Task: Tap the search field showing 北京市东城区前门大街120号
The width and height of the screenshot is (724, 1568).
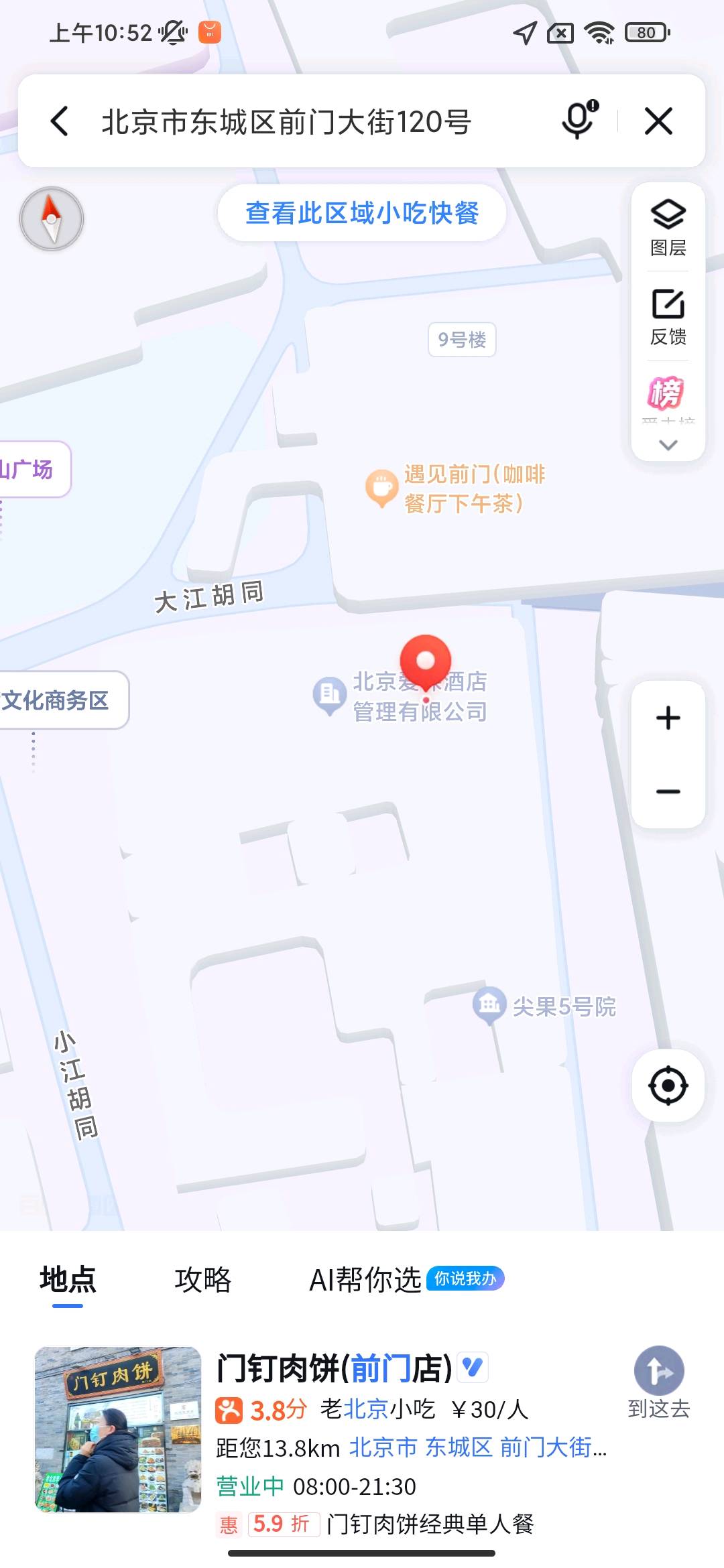Action: (287, 122)
